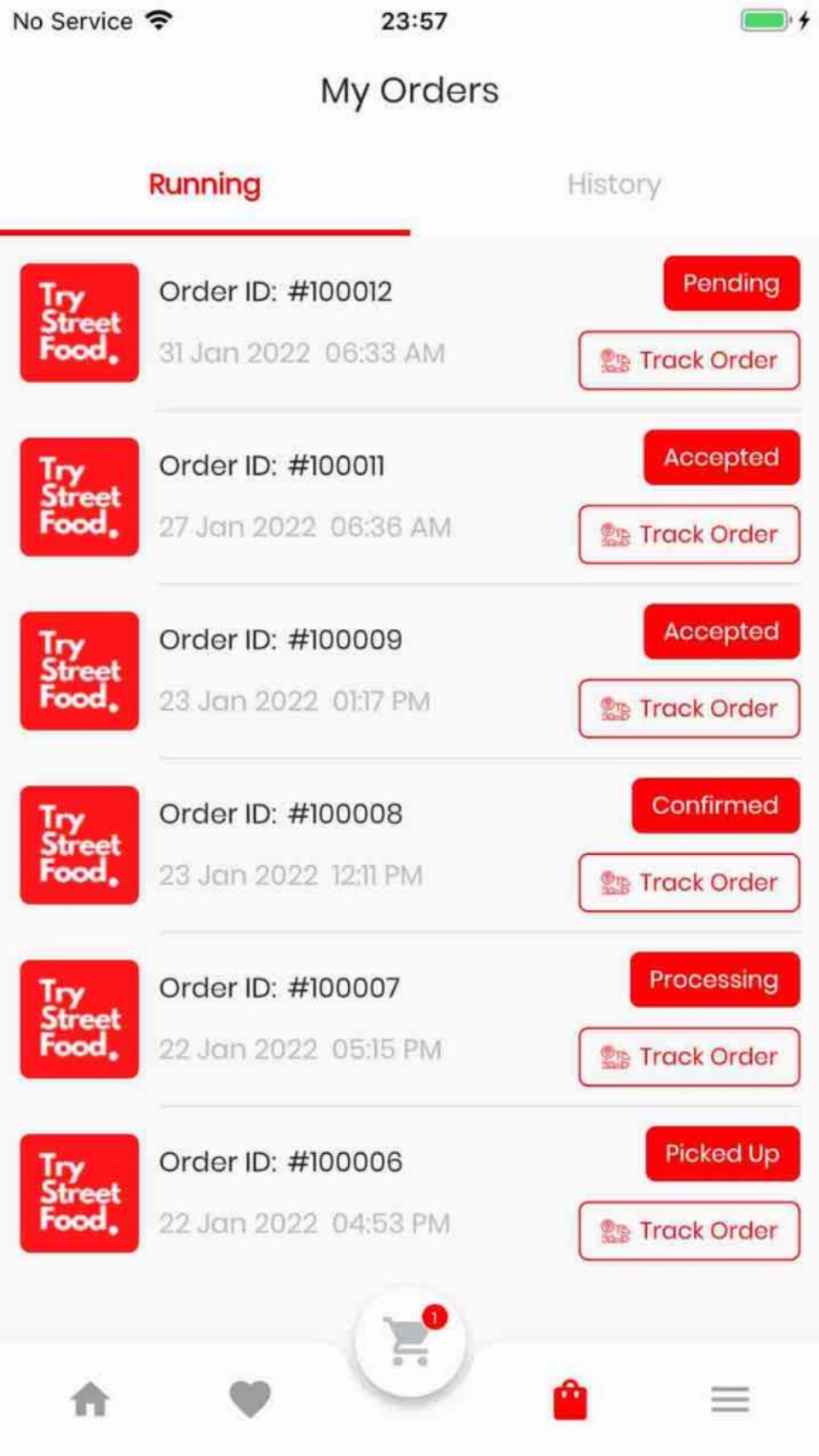Screen dimensions: 819x1456
Task: Switch to the History tab
Action: [x=613, y=185]
